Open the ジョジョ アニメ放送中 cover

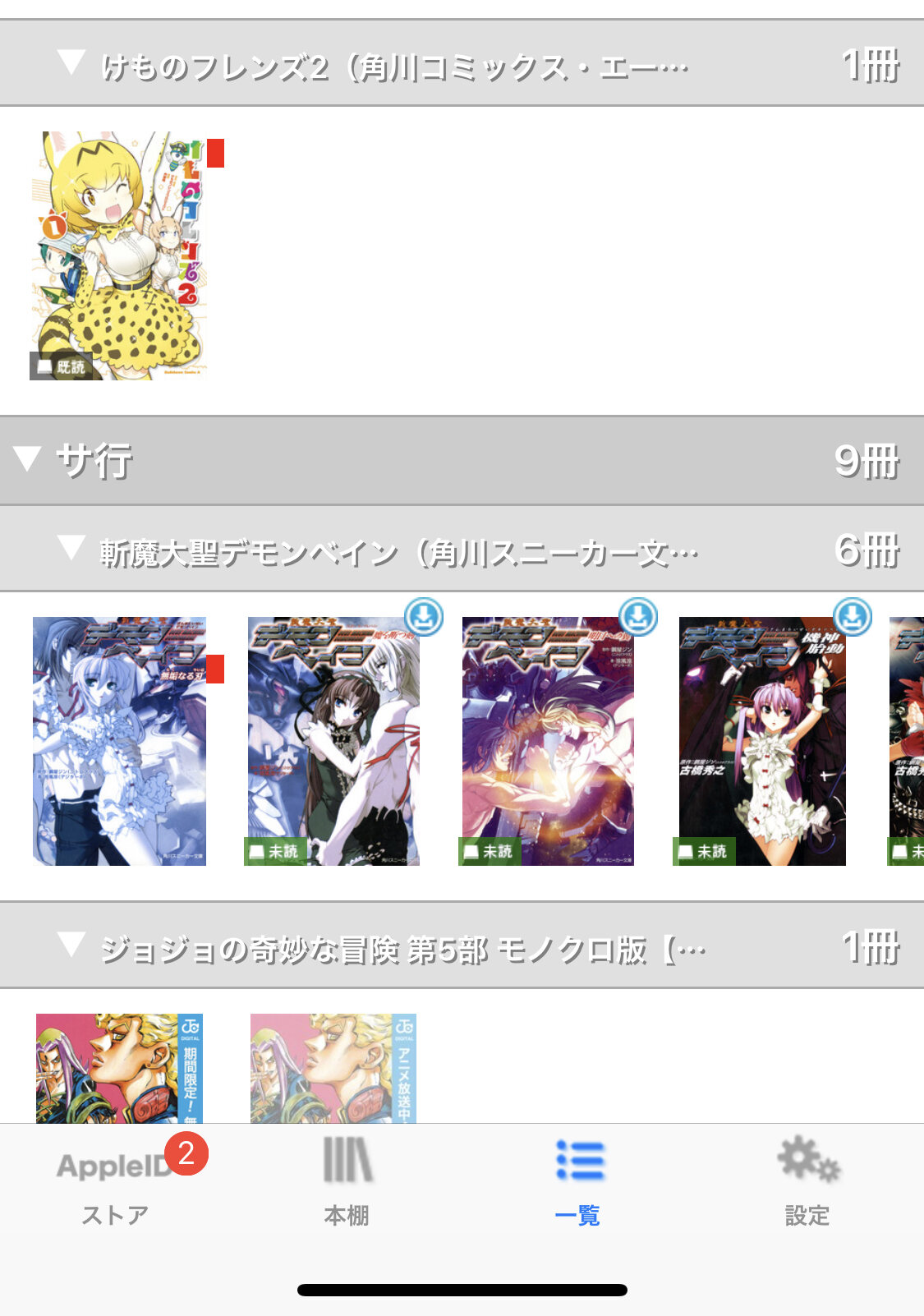(x=333, y=1068)
